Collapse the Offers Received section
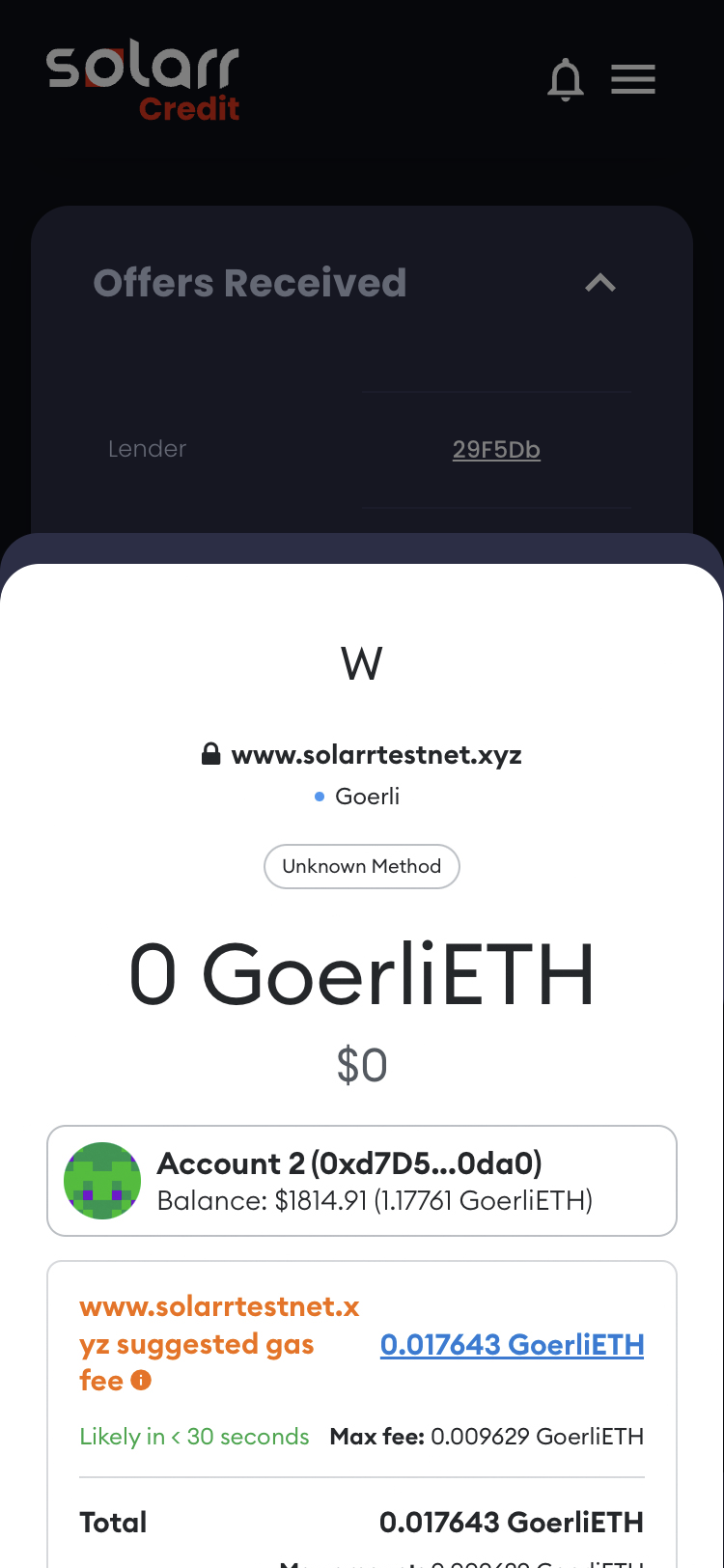This screenshot has height=1568, width=724. (x=600, y=283)
